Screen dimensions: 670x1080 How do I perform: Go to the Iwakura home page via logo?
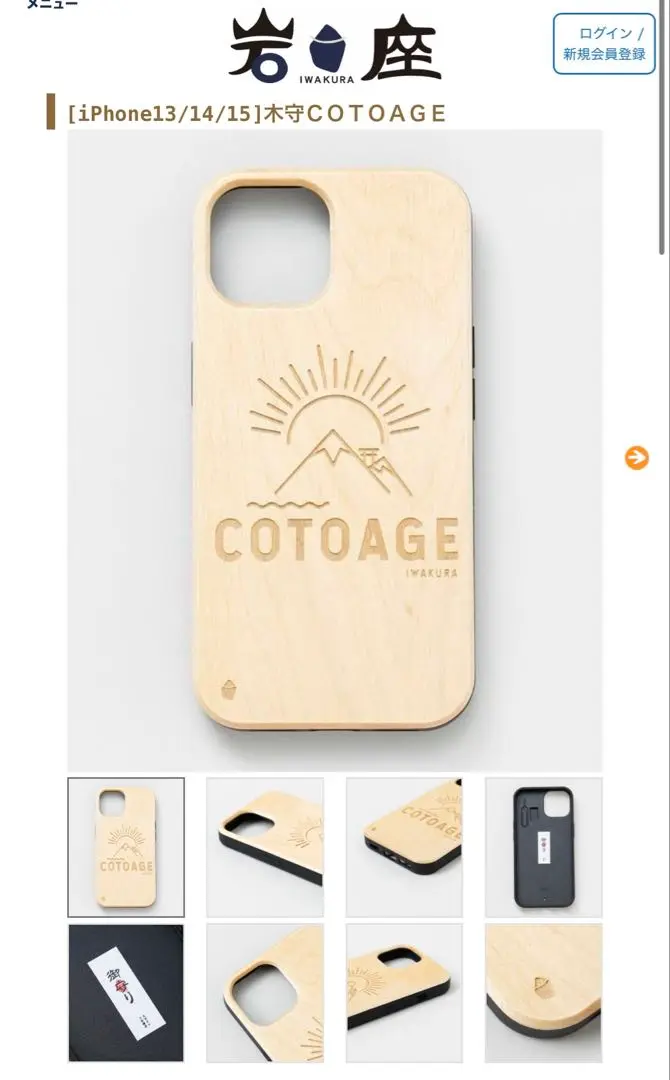[335, 47]
